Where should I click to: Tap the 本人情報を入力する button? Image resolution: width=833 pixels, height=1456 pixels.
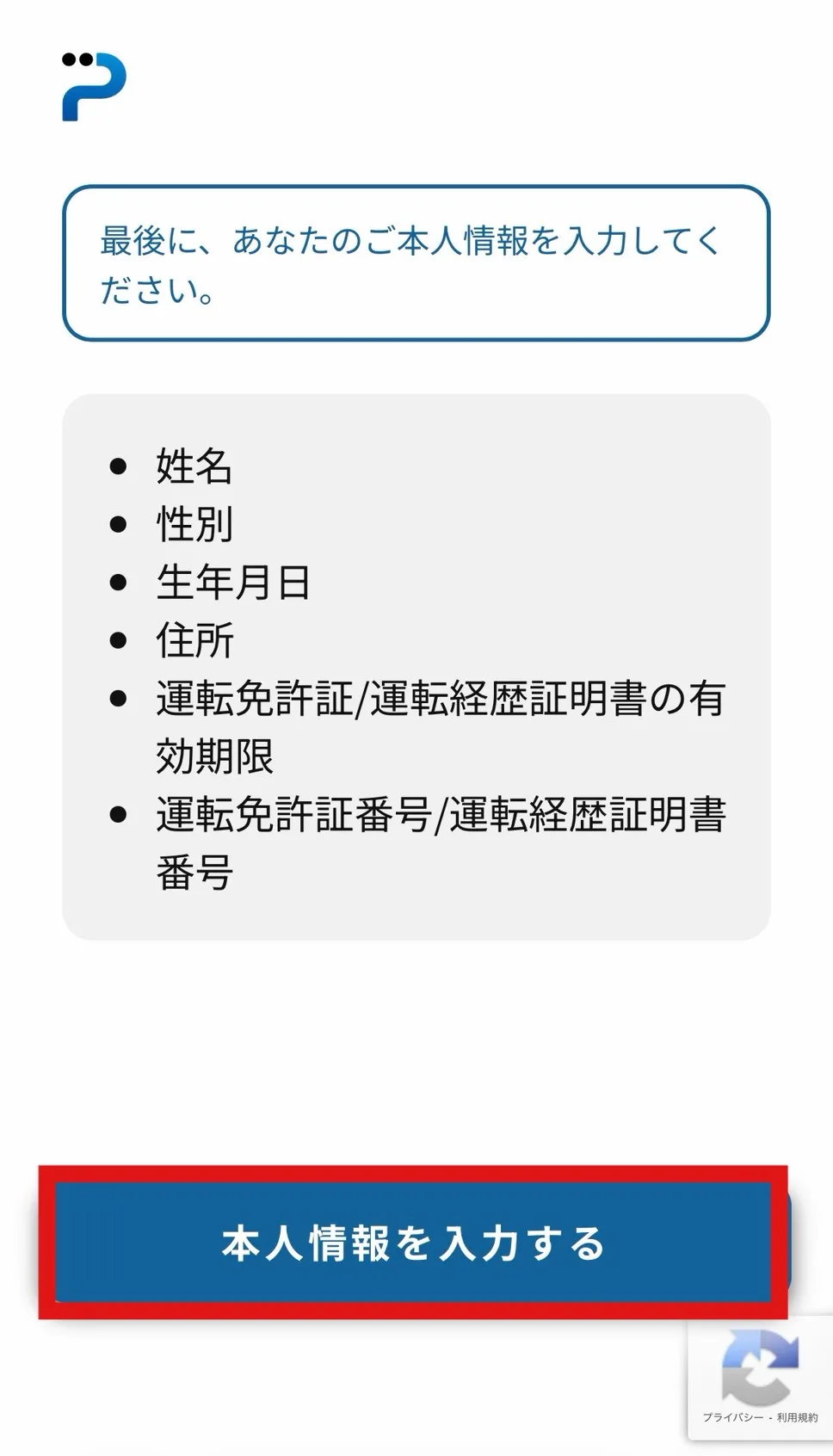coord(413,1243)
